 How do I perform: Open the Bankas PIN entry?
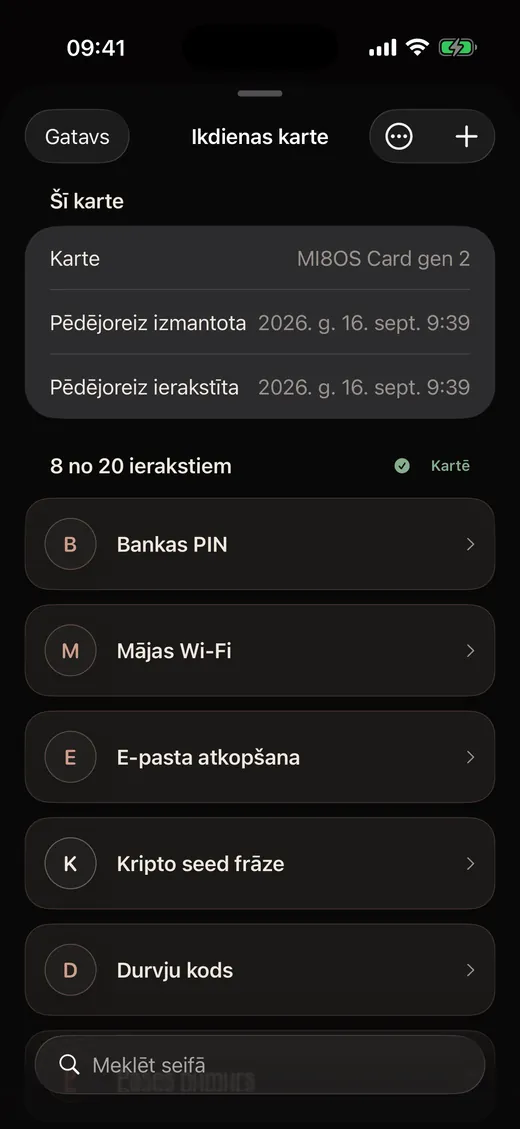coord(260,544)
